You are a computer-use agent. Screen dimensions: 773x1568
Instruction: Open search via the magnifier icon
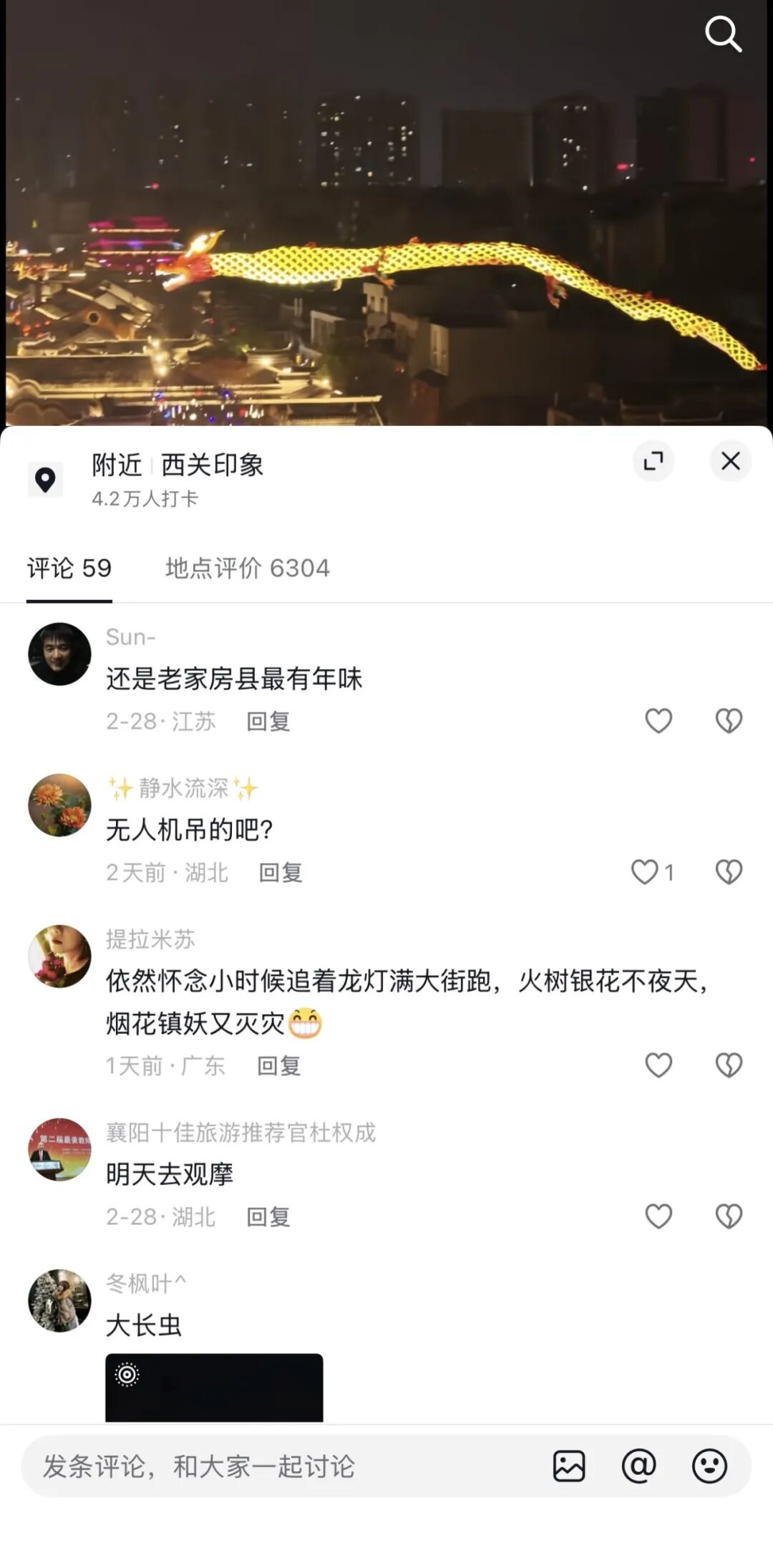pos(723,34)
